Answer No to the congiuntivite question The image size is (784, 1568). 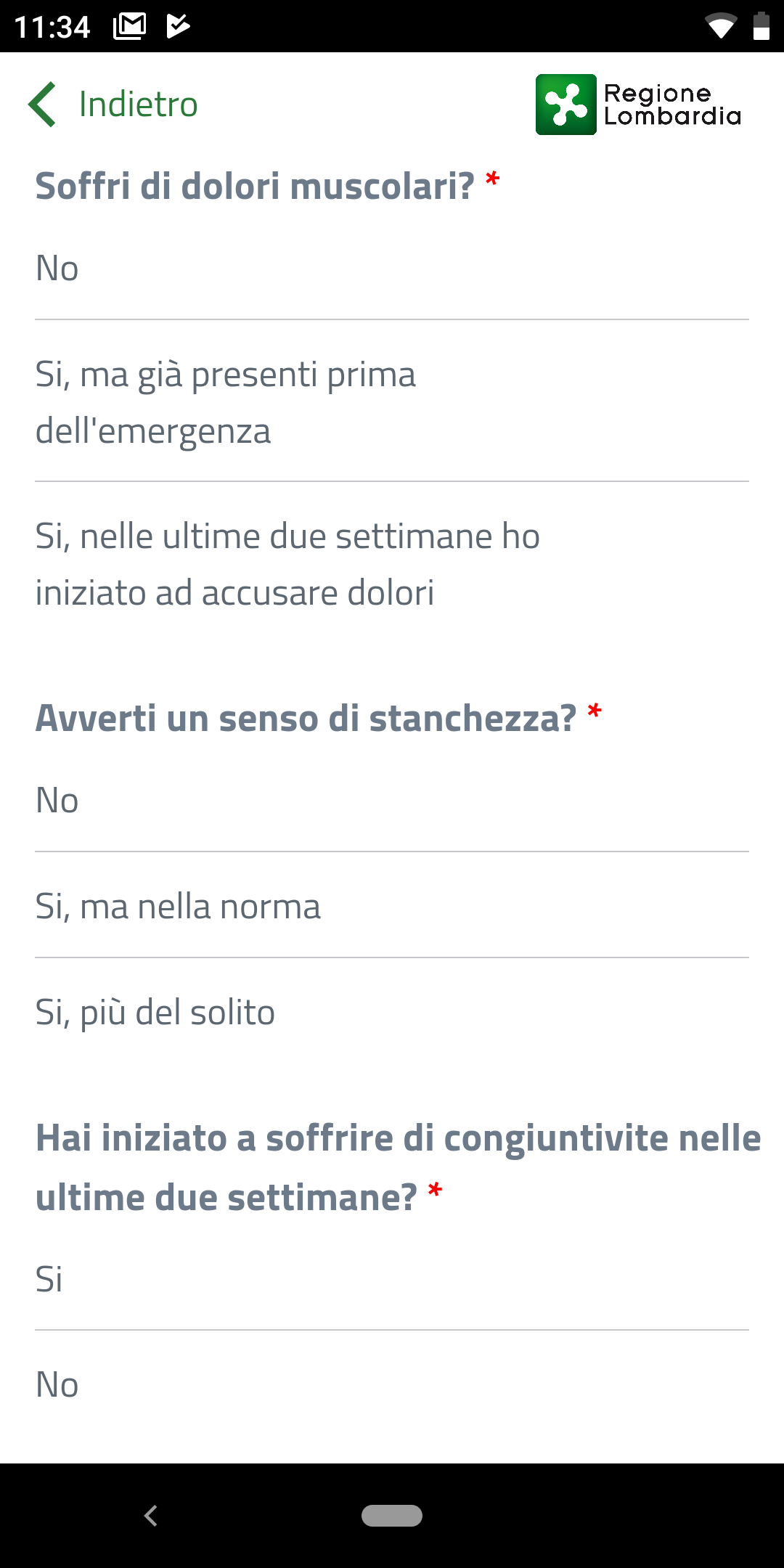392,1385
